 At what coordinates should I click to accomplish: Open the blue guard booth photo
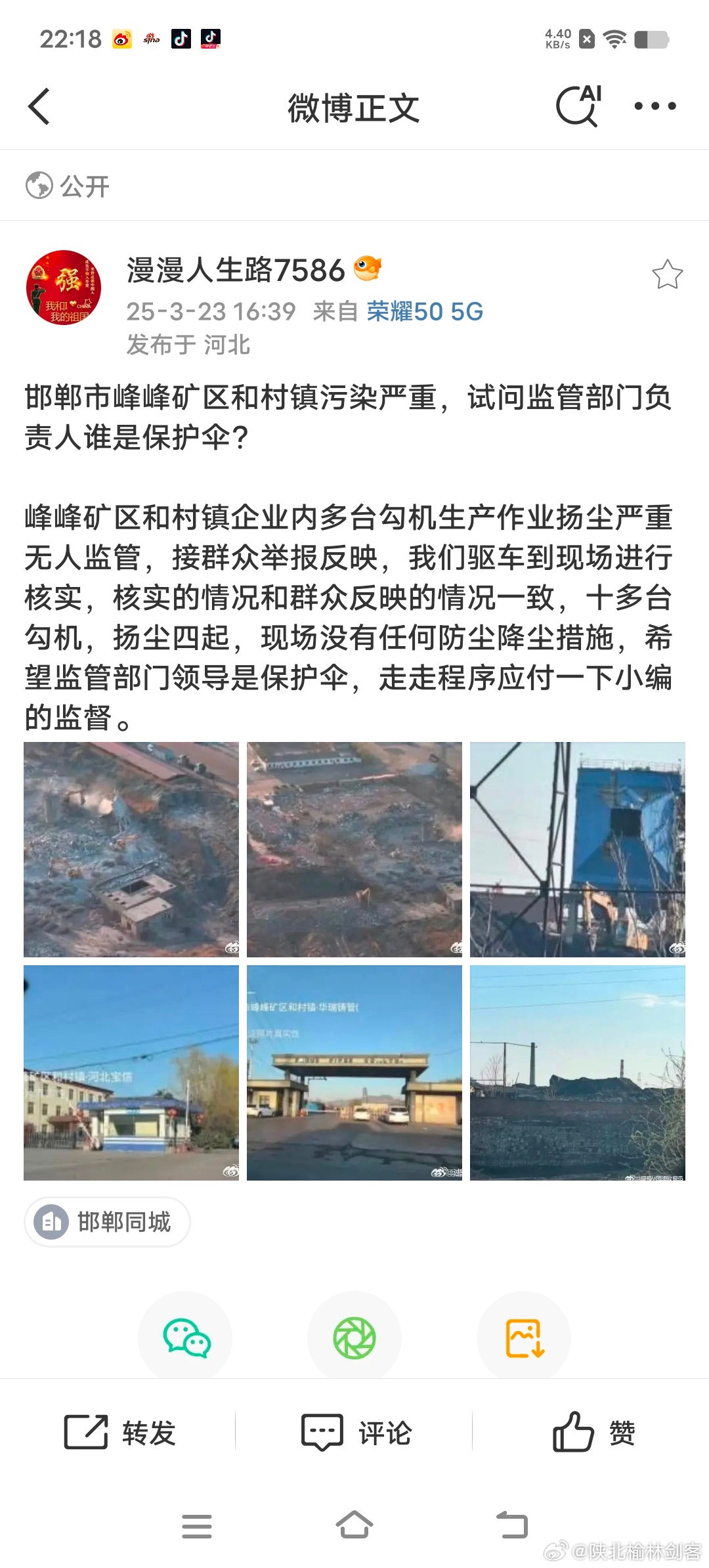point(131,1073)
